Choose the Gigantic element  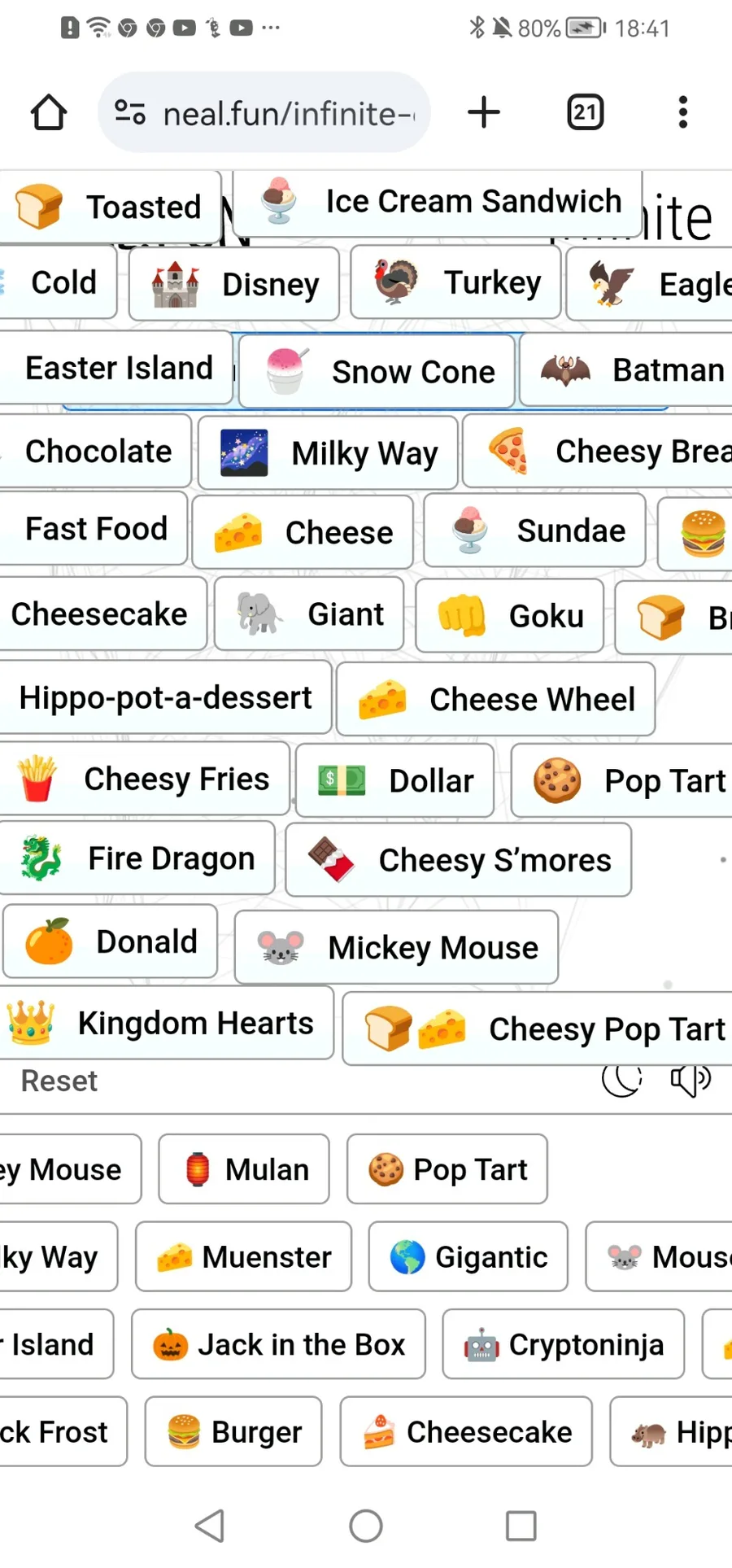(468, 1256)
